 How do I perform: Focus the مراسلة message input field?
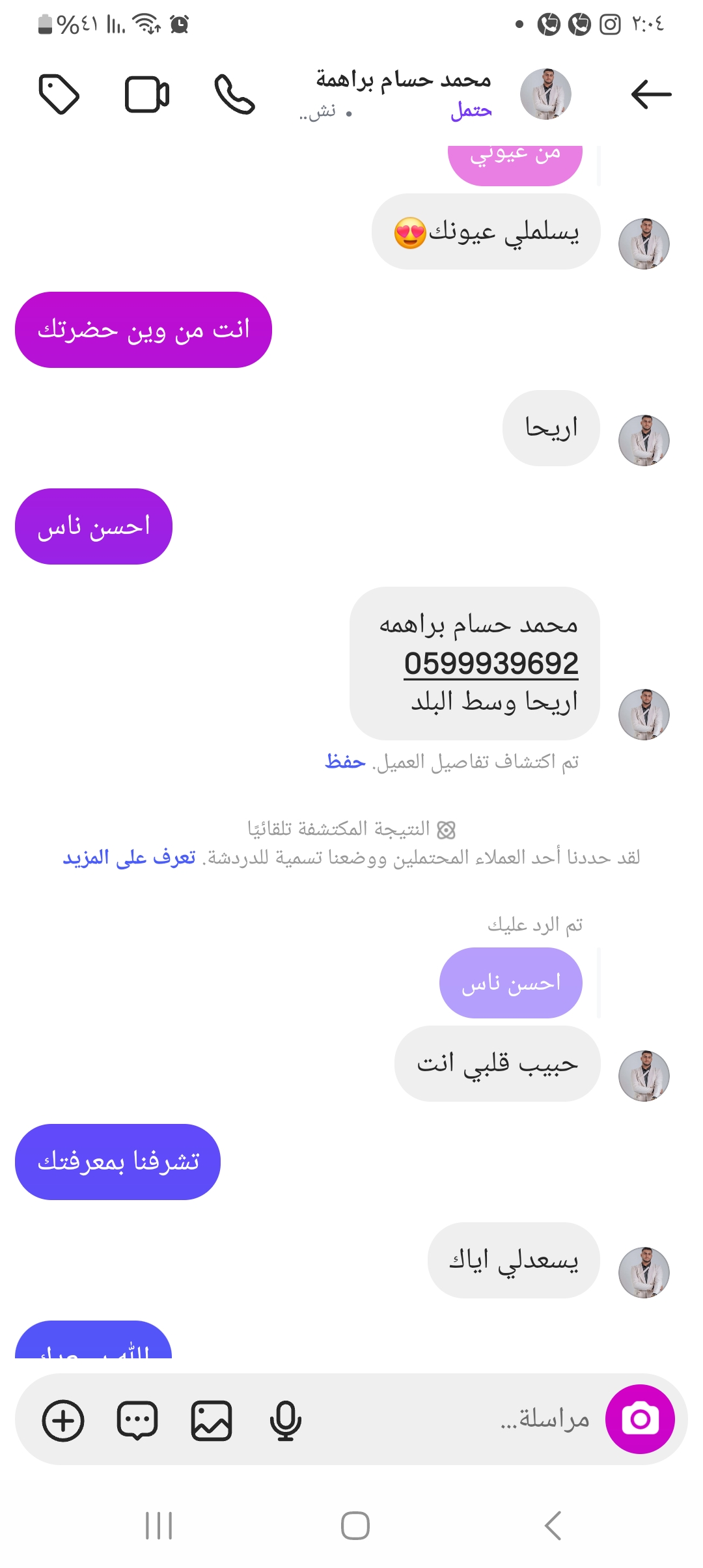coord(456,1419)
